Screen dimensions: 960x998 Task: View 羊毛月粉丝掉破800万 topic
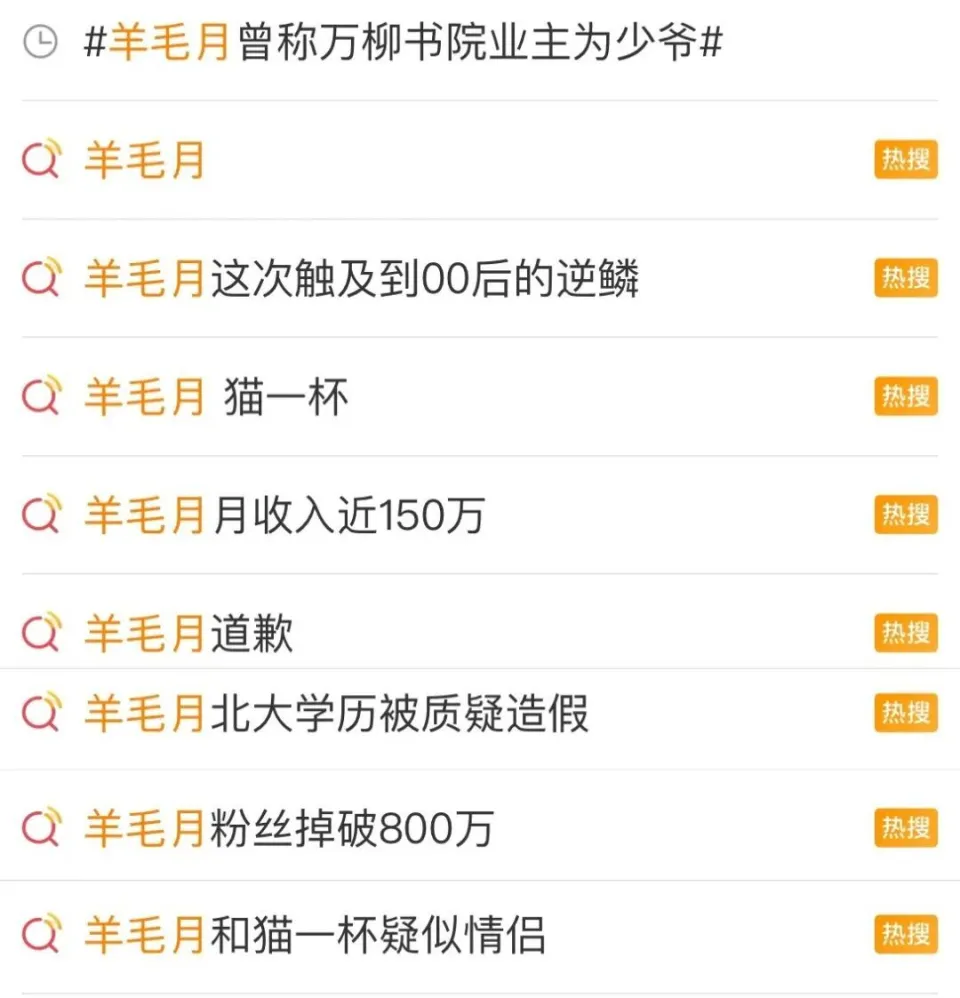pos(288,828)
